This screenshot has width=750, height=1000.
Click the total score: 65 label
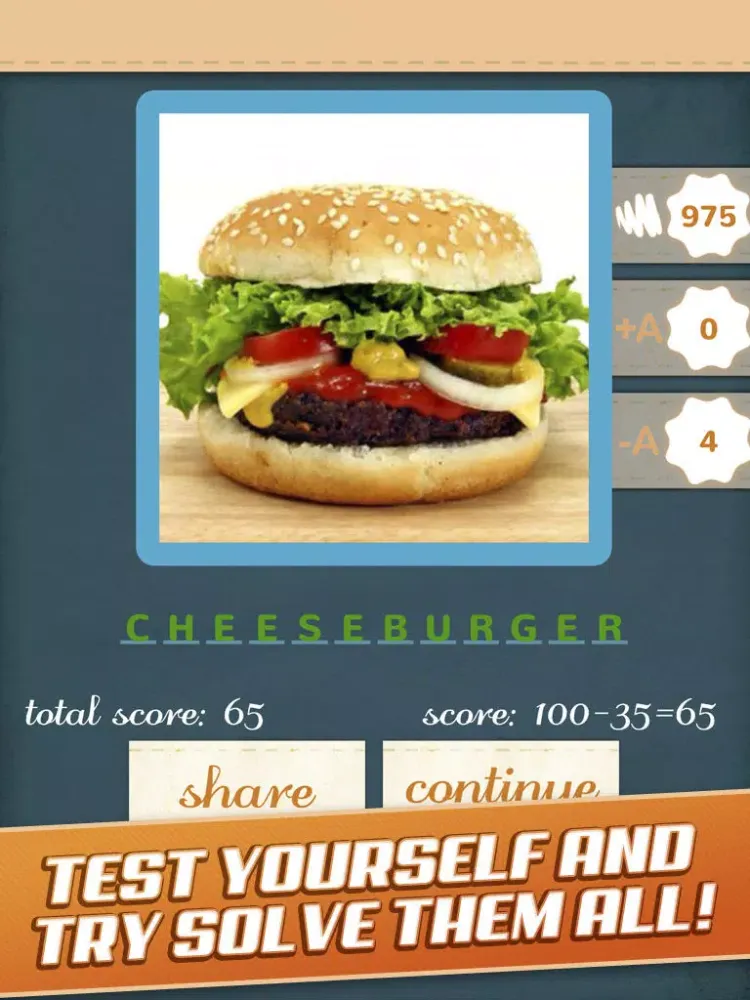145,712
